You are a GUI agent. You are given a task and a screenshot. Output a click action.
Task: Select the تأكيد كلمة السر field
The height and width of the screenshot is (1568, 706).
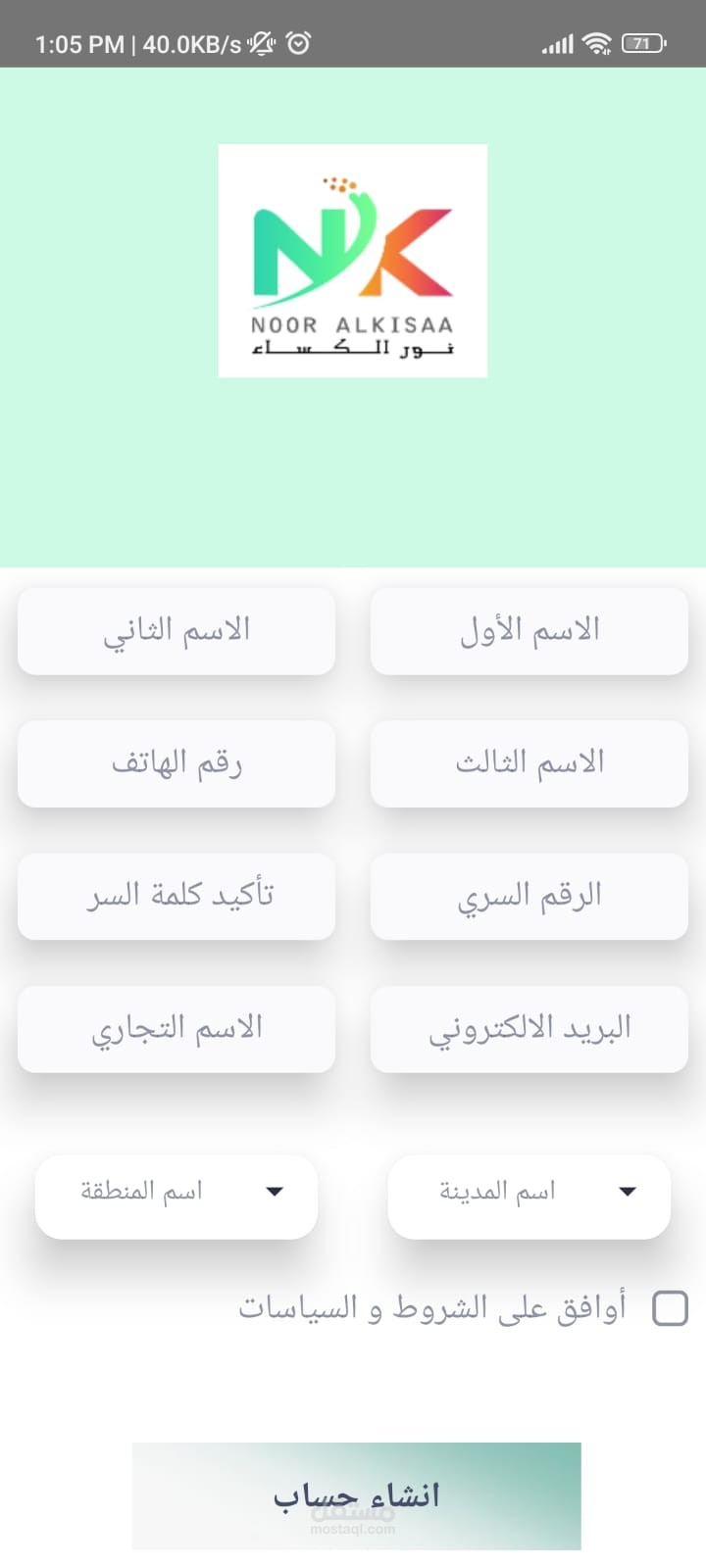coord(176,896)
